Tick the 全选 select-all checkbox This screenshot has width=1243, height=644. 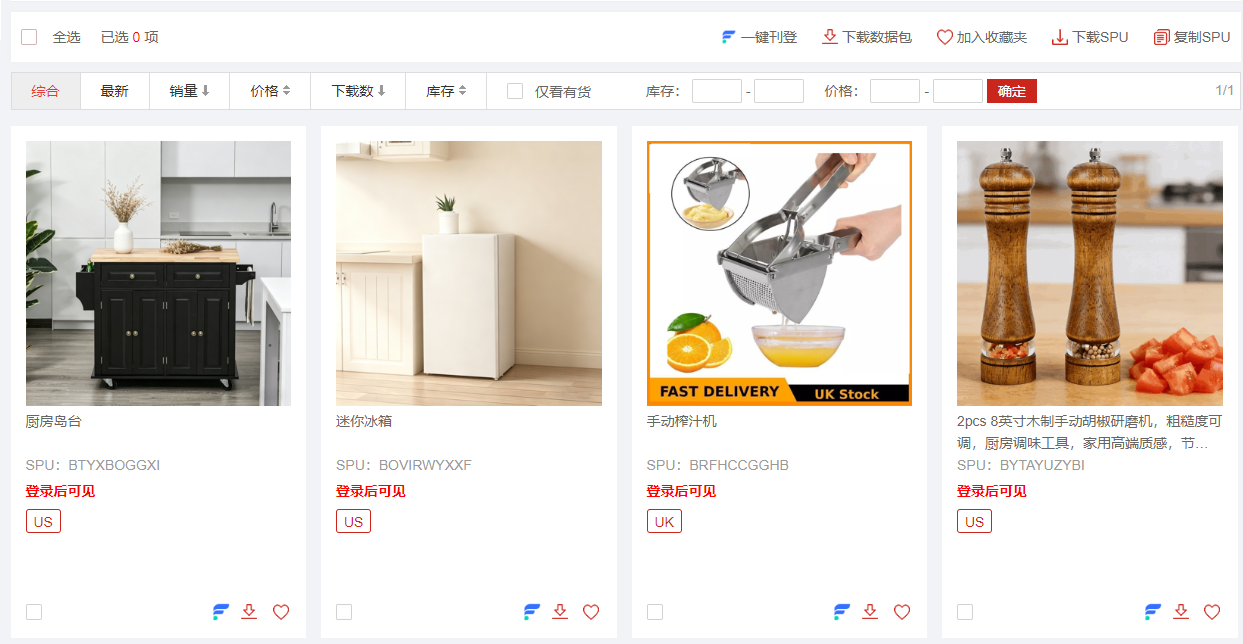click(29, 37)
